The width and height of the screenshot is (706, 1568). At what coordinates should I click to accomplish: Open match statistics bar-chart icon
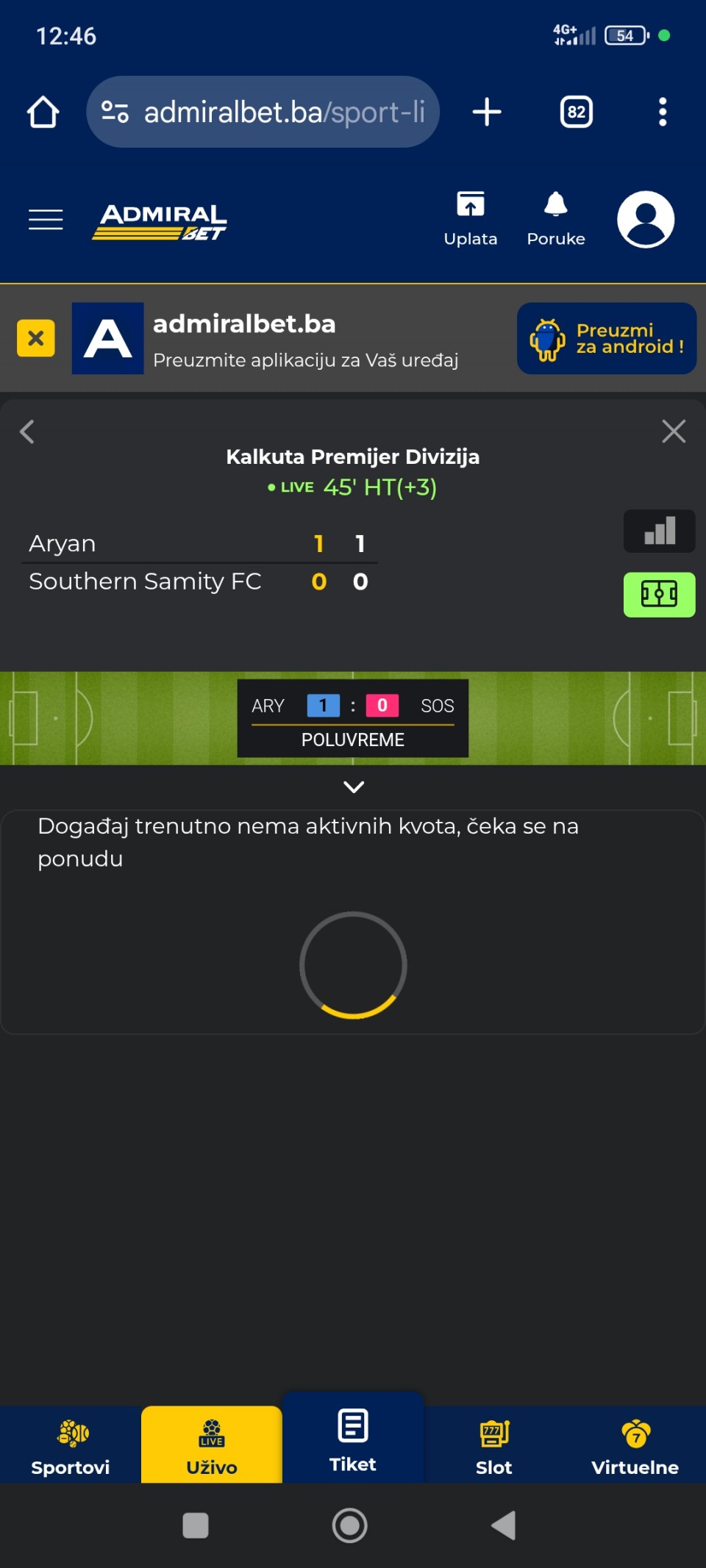[x=659, y=531]
